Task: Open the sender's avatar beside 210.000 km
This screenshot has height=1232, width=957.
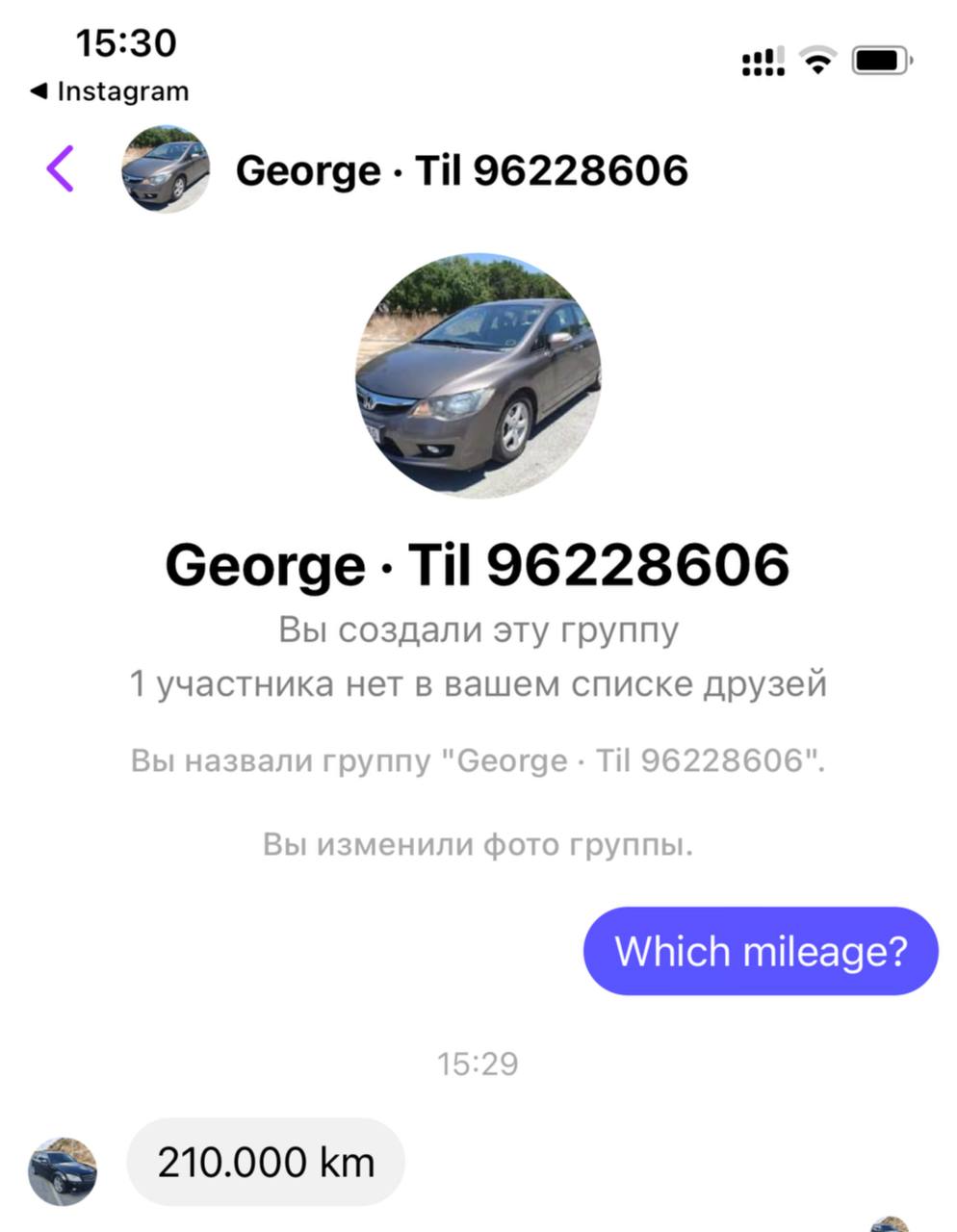Action: coord(64,1169)
